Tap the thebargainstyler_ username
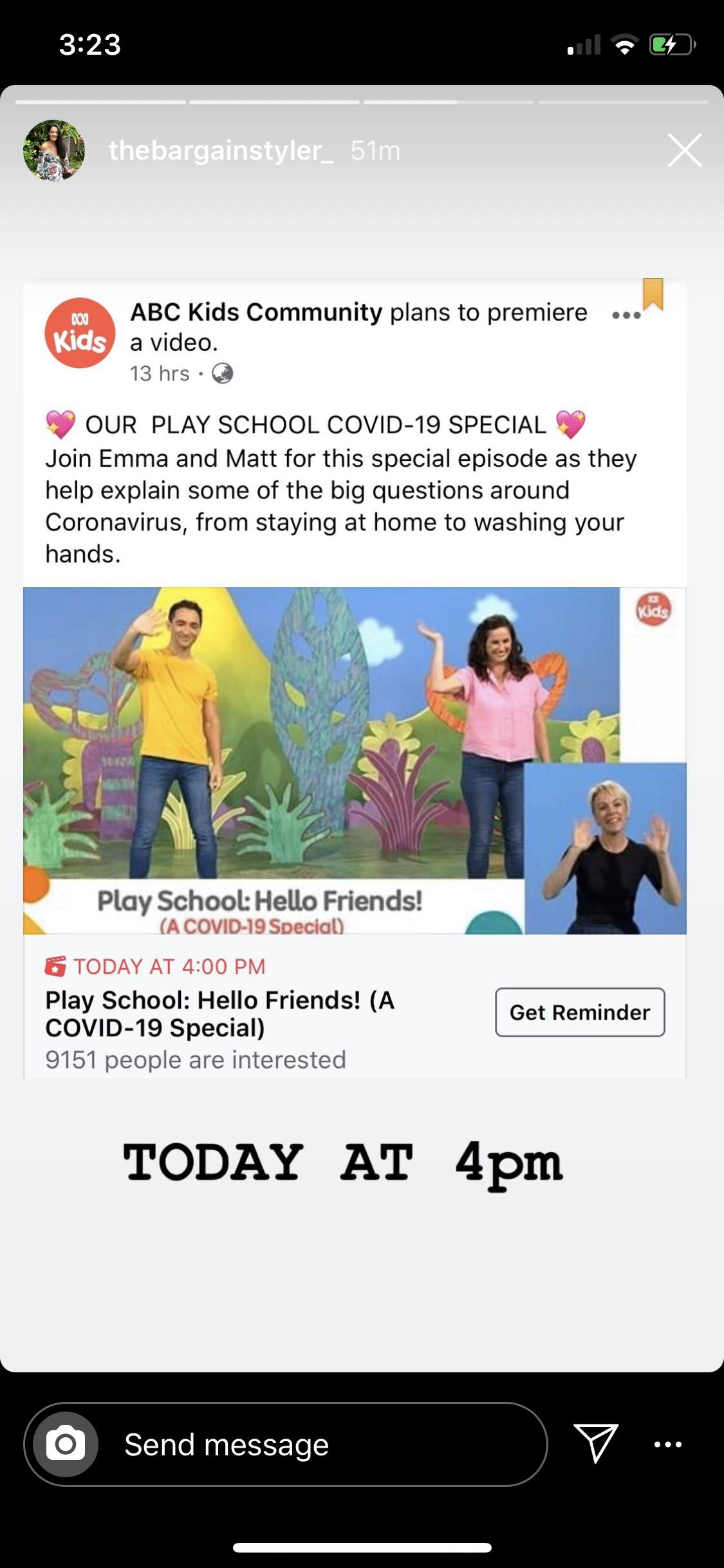724x1568 pixels. [221, 151]
